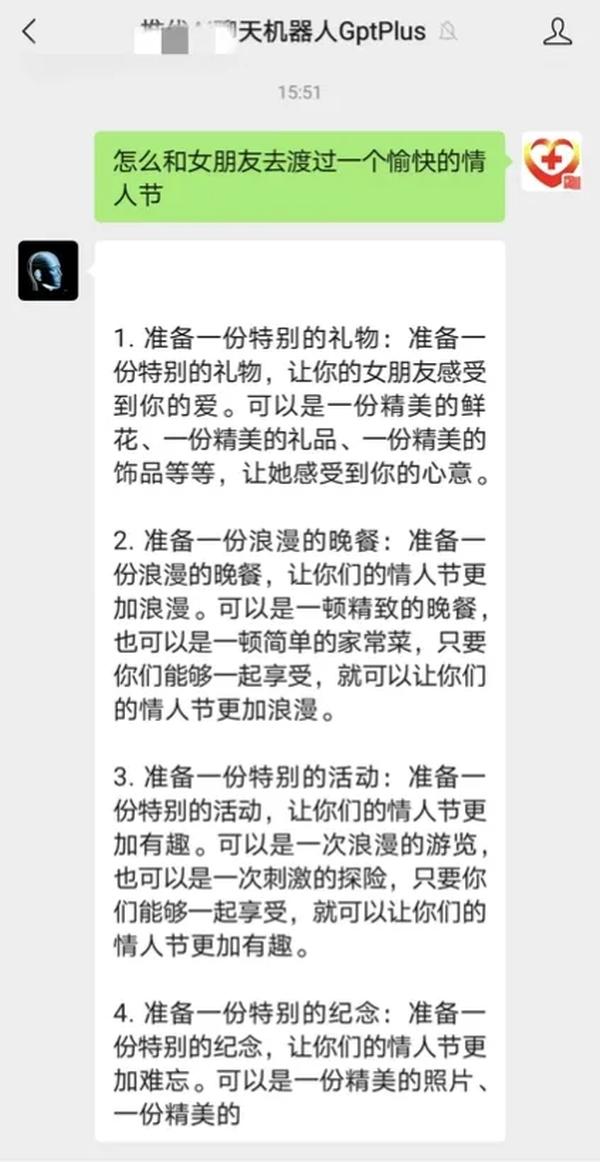Open my own avatar with red heart

(x=552, y=161)
